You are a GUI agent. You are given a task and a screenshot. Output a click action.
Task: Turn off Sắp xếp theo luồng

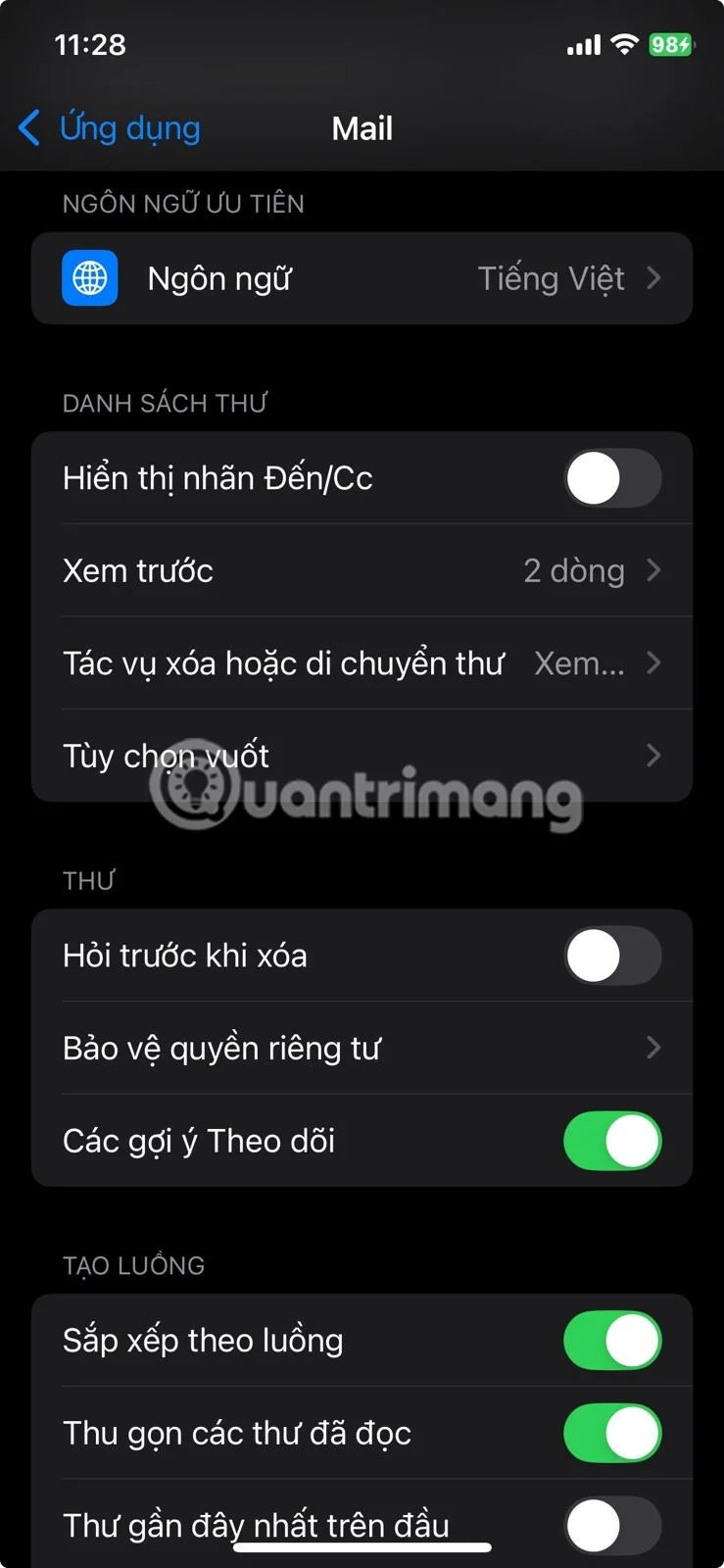[x=612, y=1340]
